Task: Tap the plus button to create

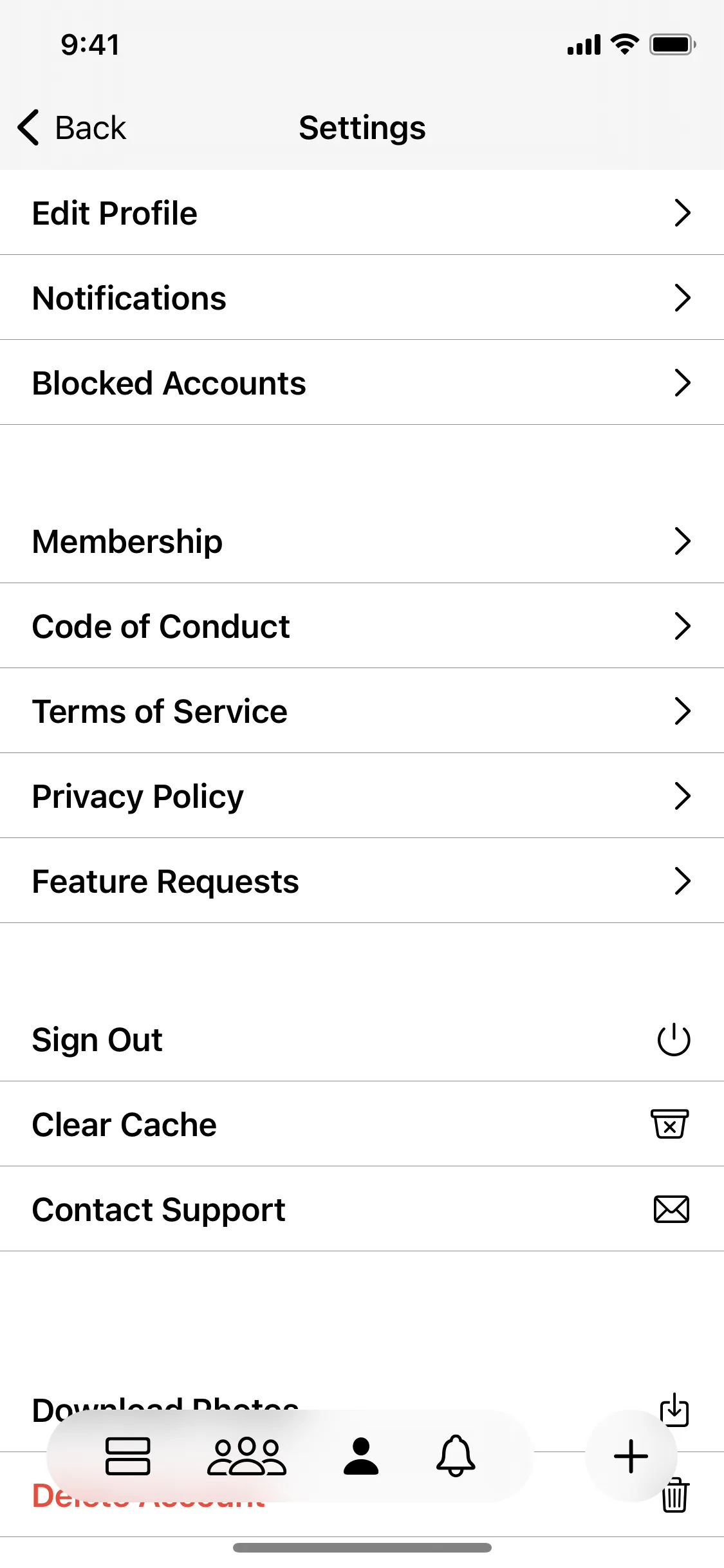Action: 631,1456
